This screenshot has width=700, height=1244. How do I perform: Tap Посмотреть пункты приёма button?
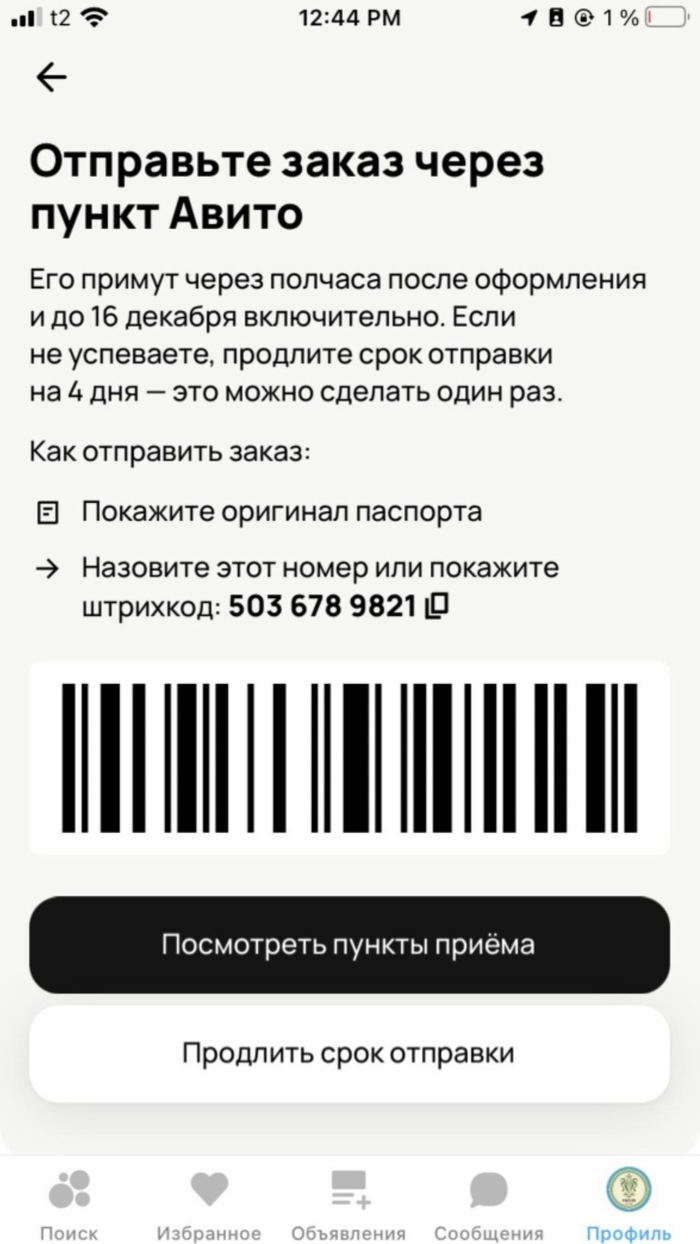(349, 944)
